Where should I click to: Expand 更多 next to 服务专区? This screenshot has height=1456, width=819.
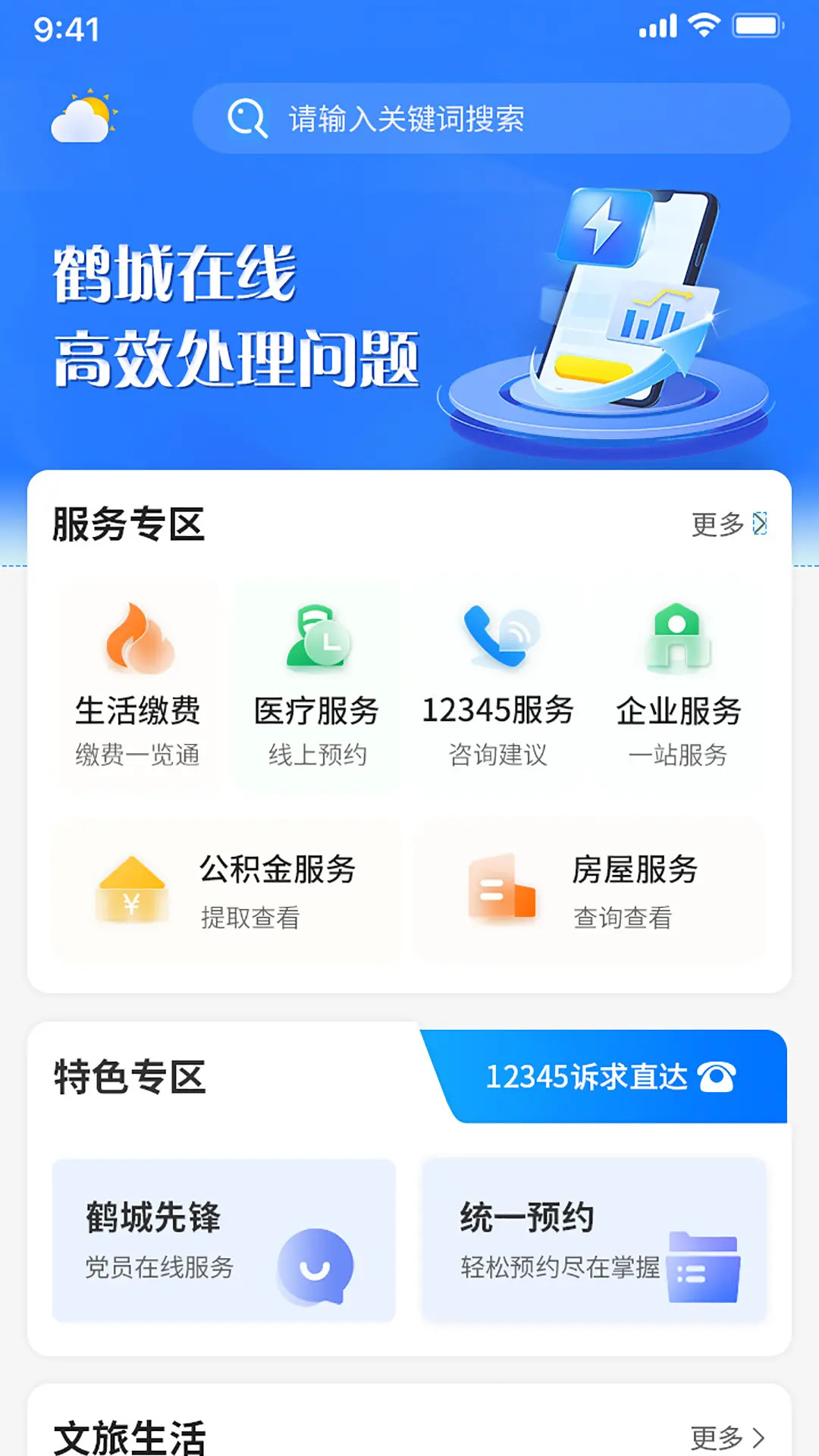click(717, 523)
